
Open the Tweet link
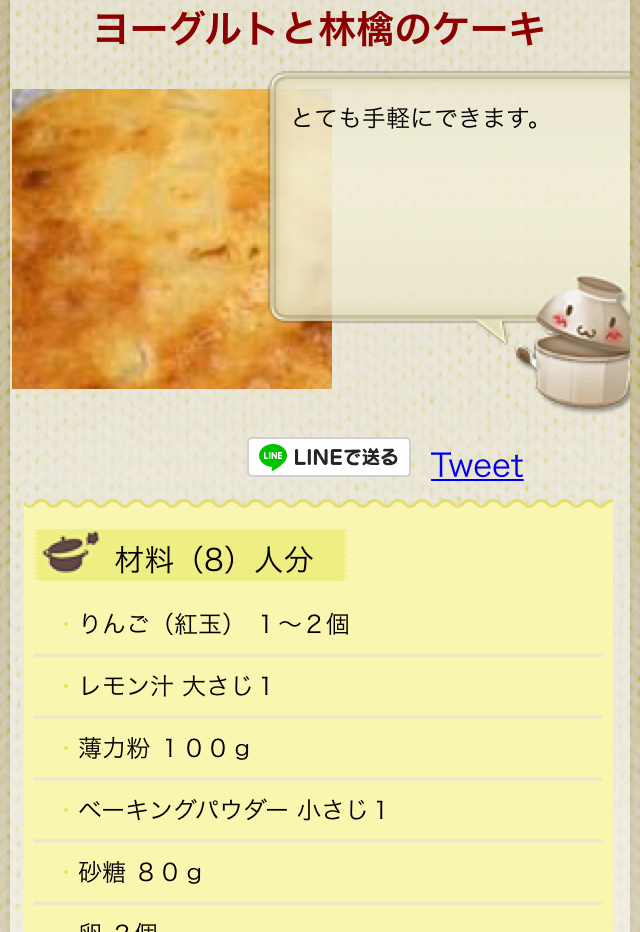tap(477, 465)
